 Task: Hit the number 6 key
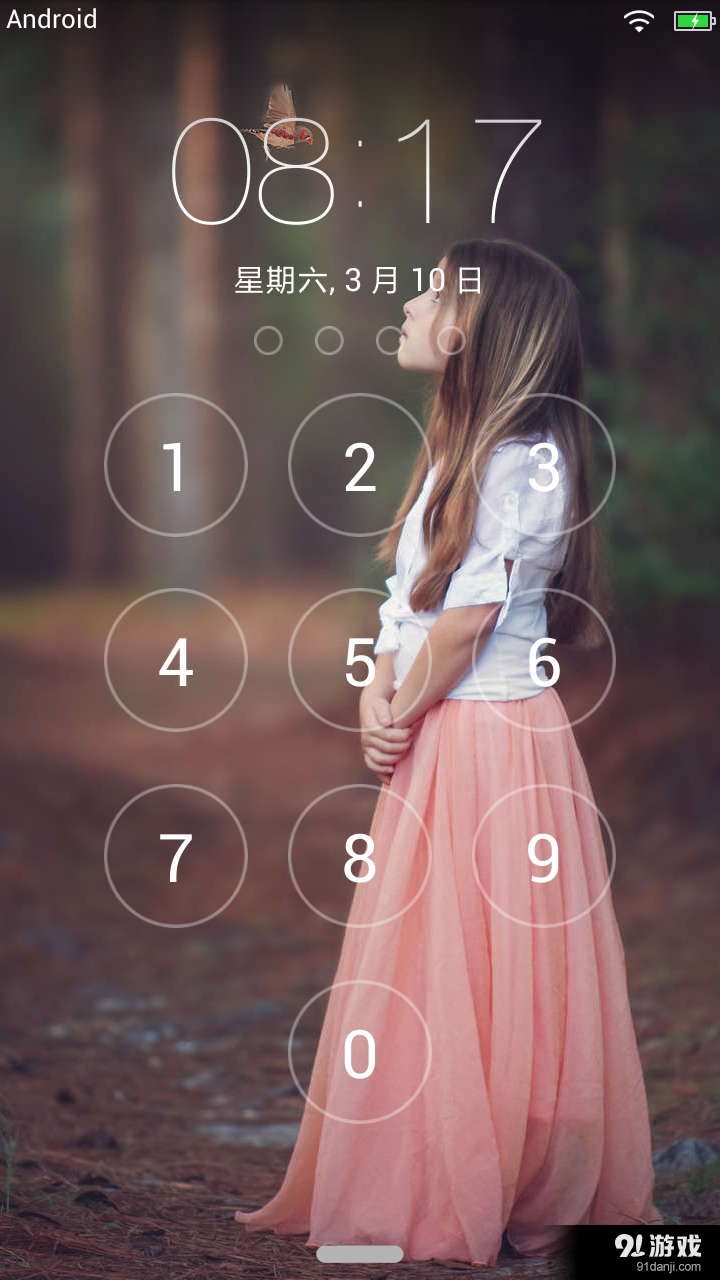pos(543,660)
